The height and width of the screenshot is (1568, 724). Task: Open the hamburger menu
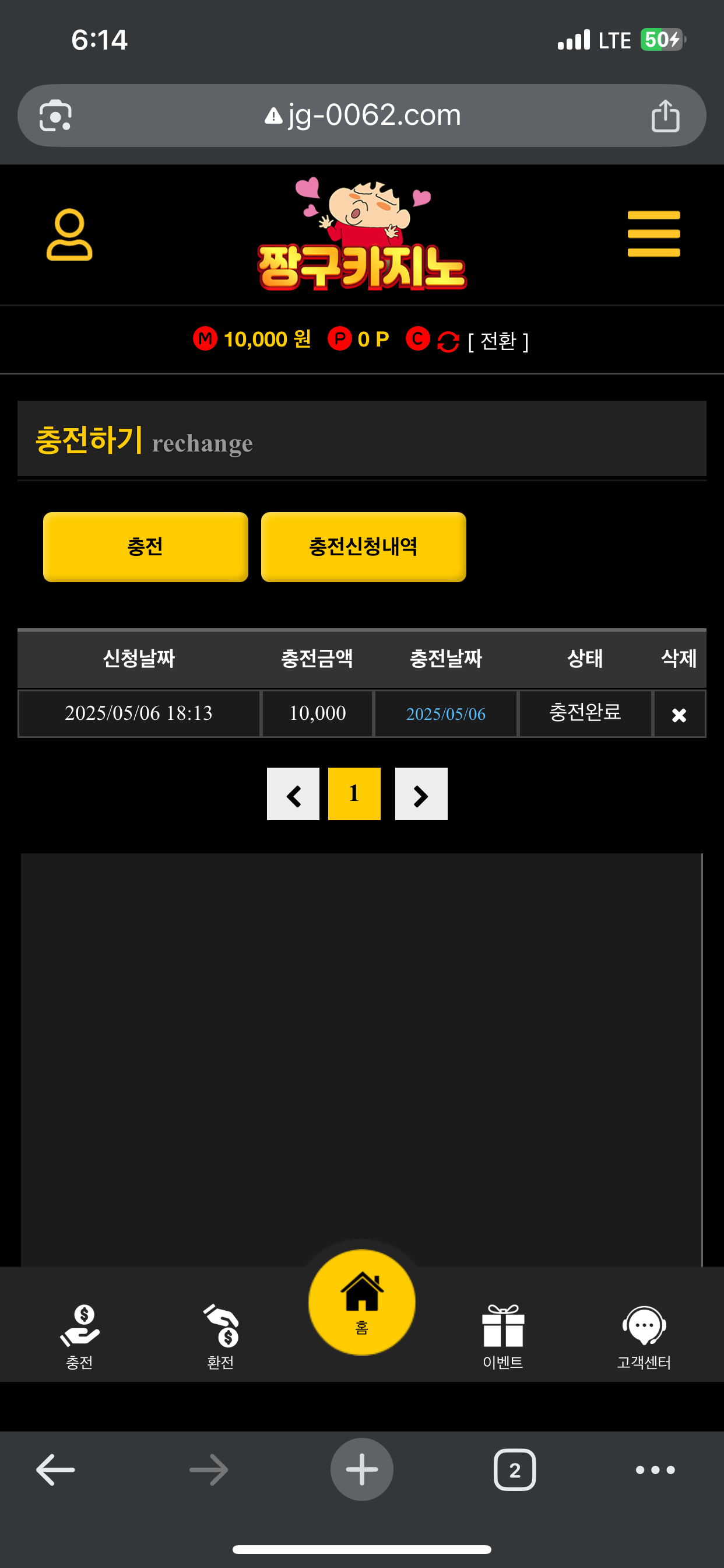[653, 234]
